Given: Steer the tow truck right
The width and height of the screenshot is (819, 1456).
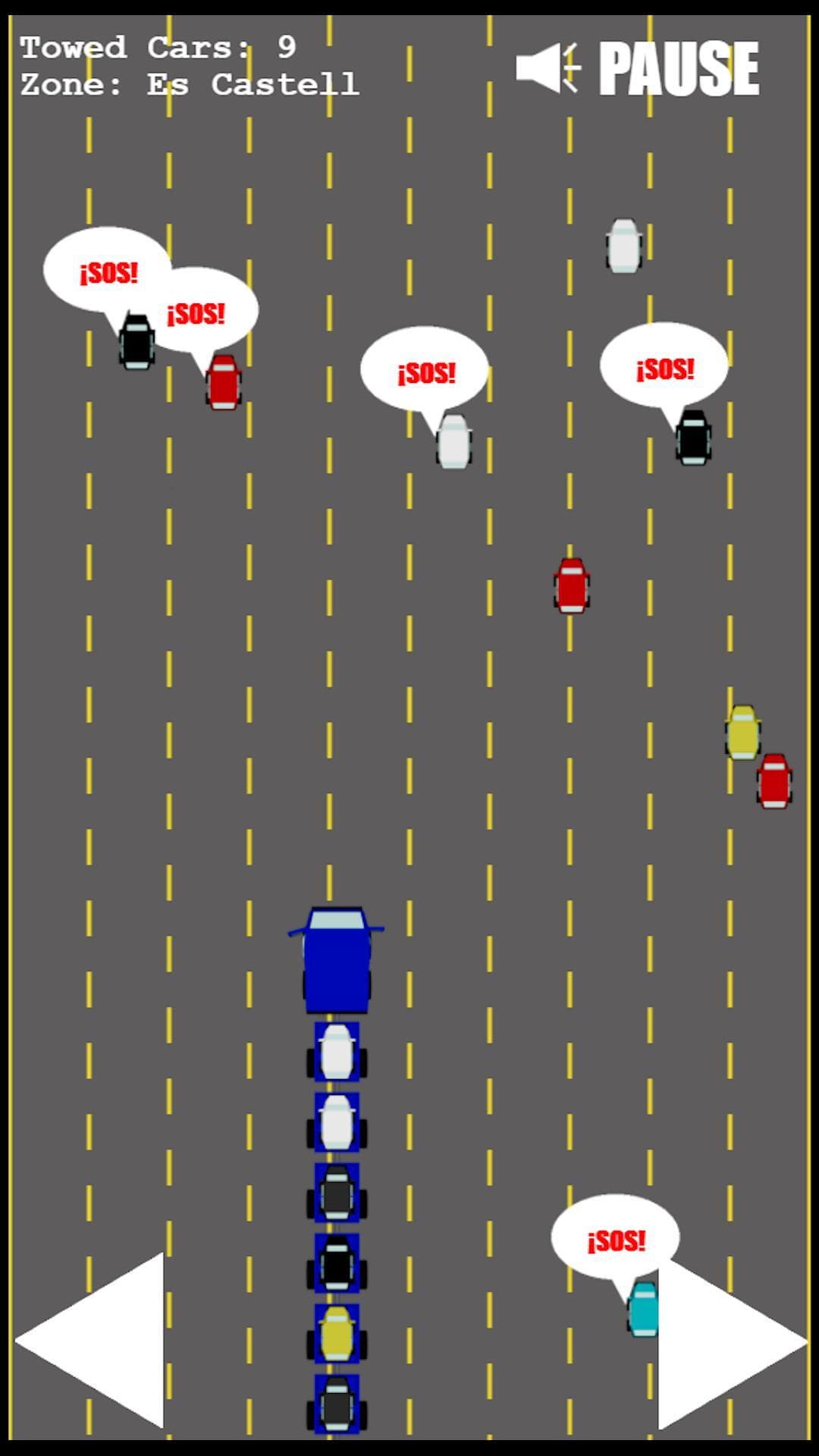Looking at the screenshot, I should click(x=733, y=1342).
